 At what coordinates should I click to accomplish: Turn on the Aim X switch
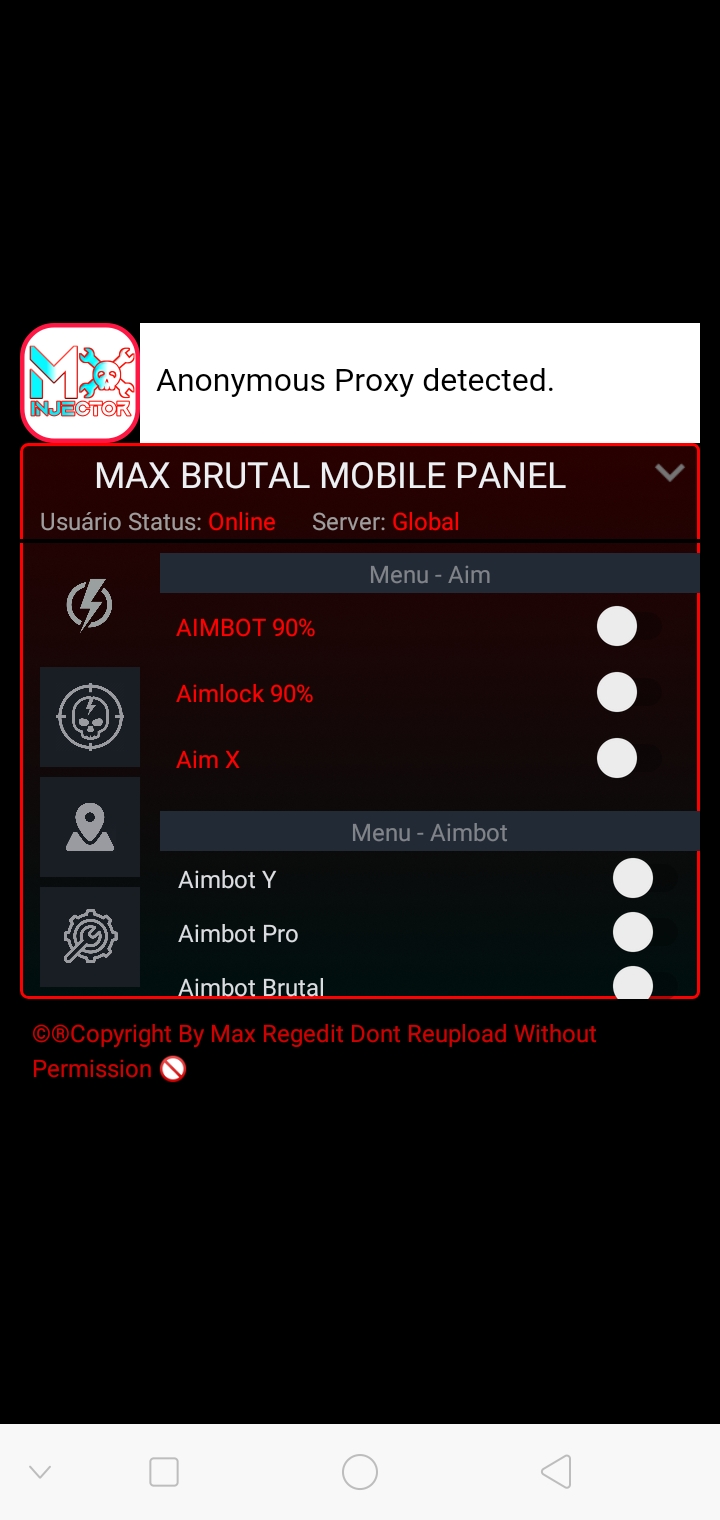pyautogui.click(x=630, y=758)
